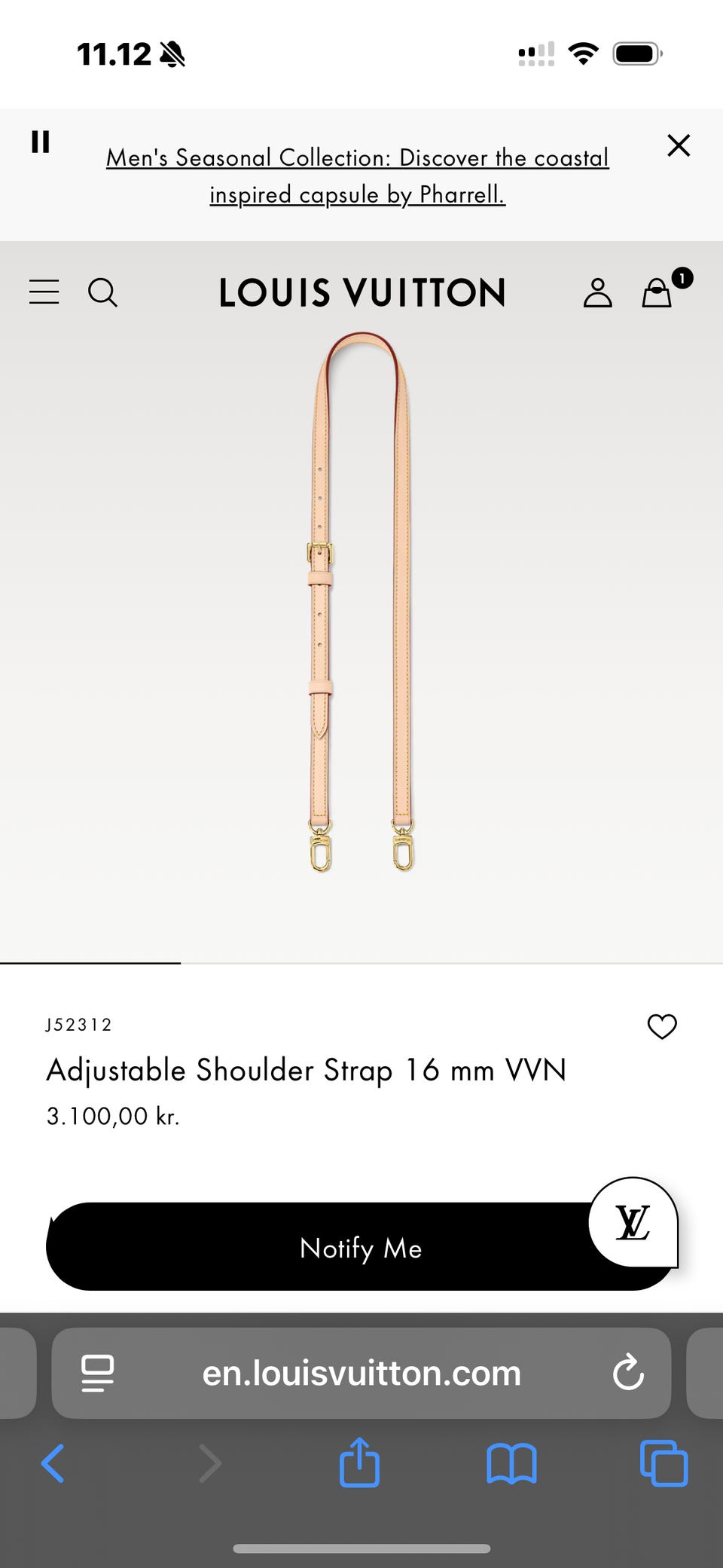723x1568 pixels.
Task: Search the Louis Vuitton site
Action: pos(102,292)
